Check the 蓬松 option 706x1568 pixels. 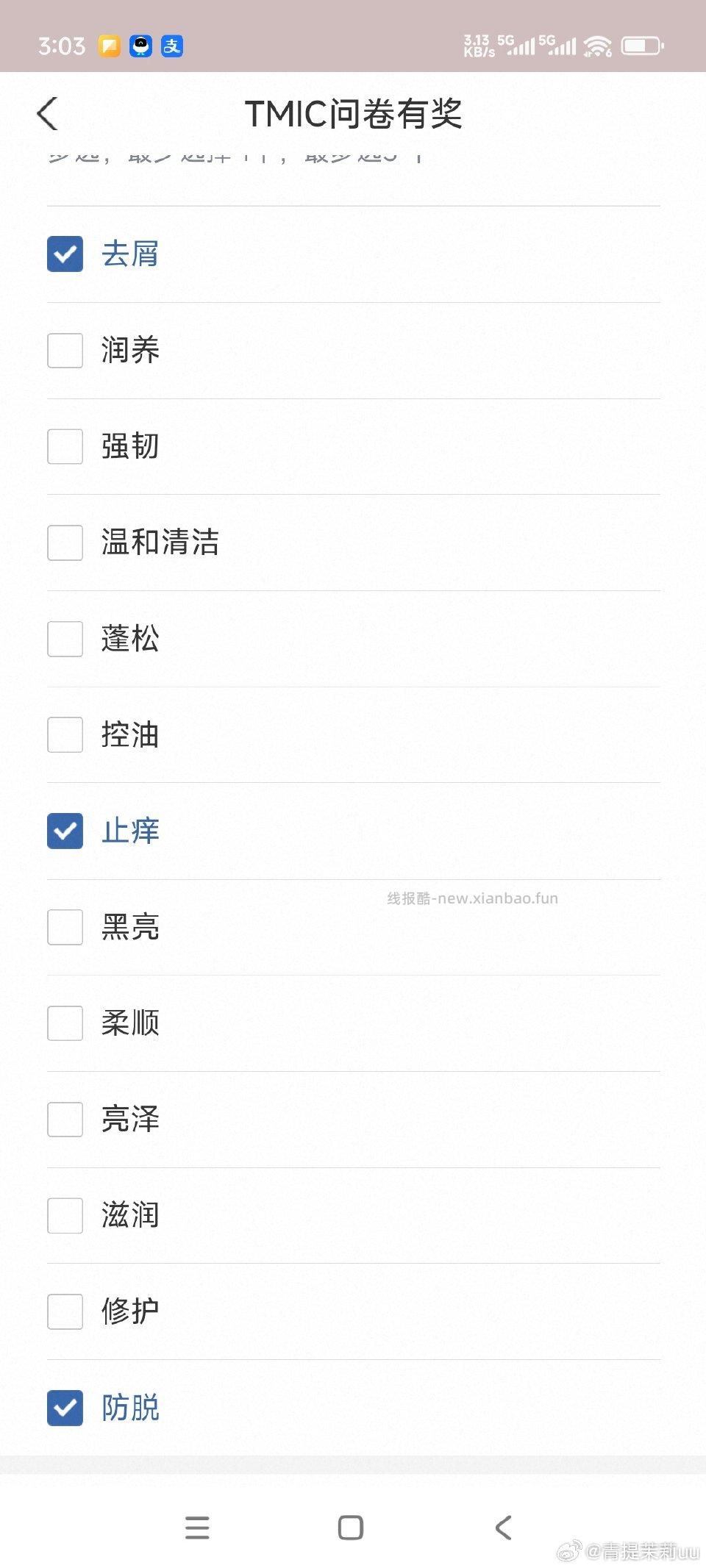click(x=65, y=639)
